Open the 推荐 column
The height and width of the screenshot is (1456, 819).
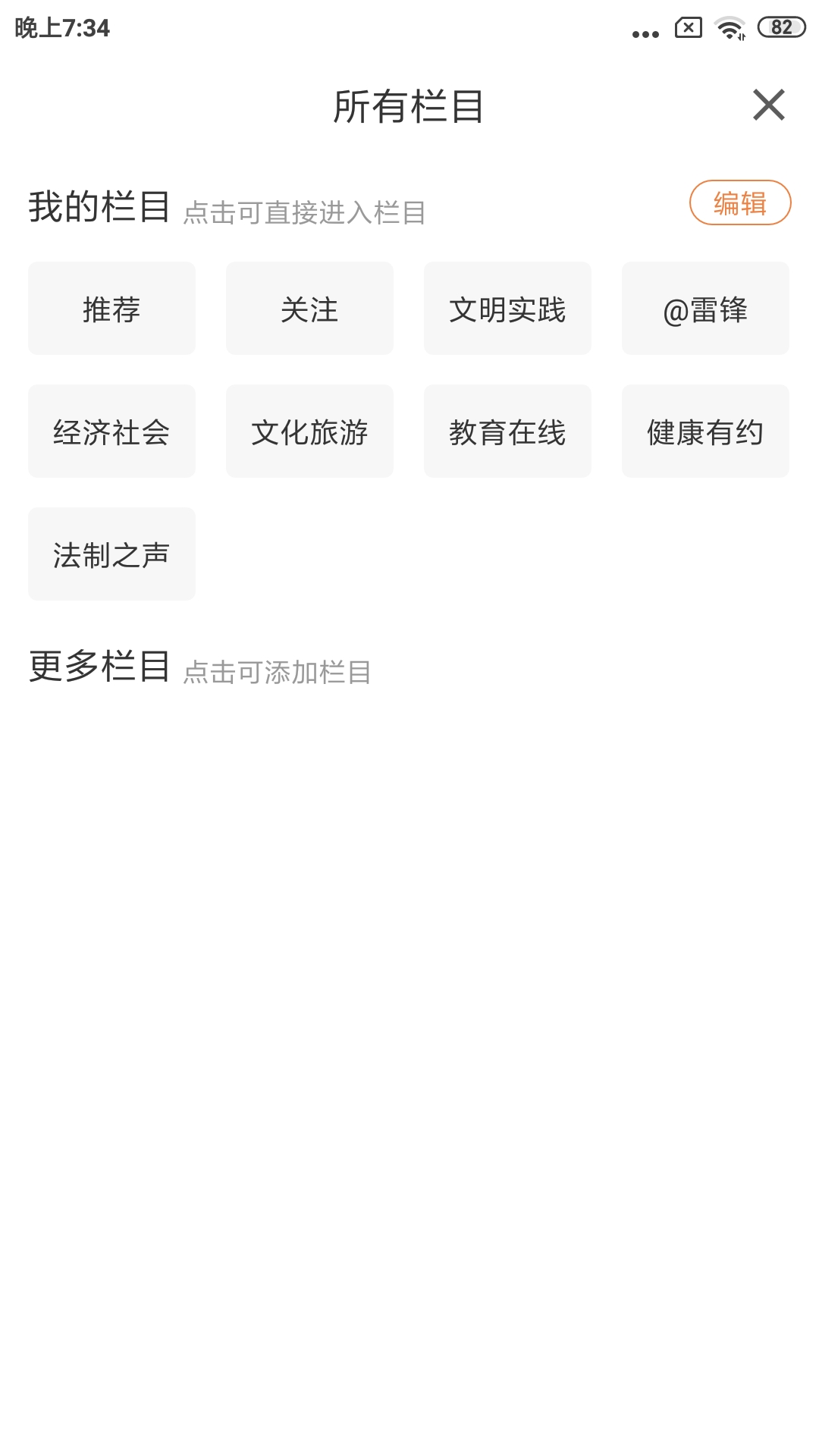coord(111,309)
